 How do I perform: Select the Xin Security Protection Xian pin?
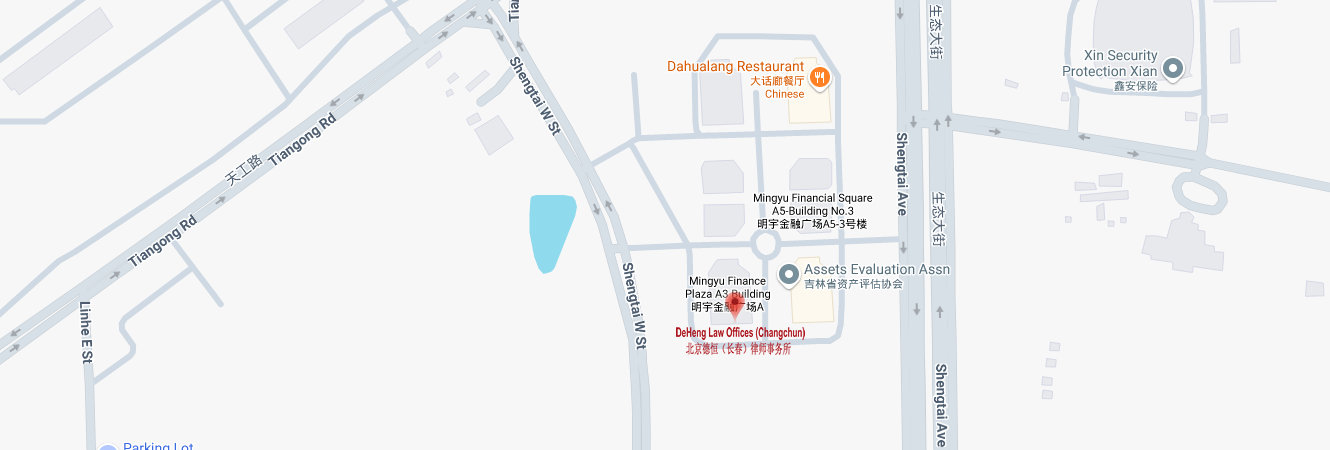(1173, 69)
